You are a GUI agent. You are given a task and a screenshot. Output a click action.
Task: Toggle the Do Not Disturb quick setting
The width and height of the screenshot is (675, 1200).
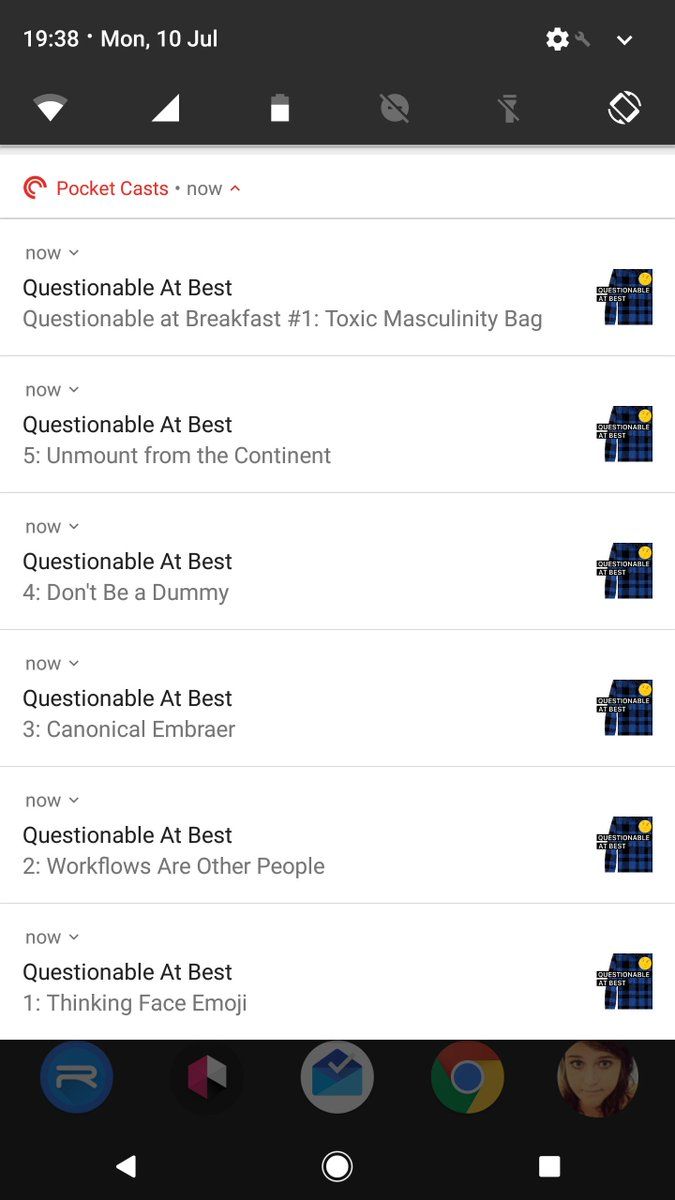(x=395, y=108)
